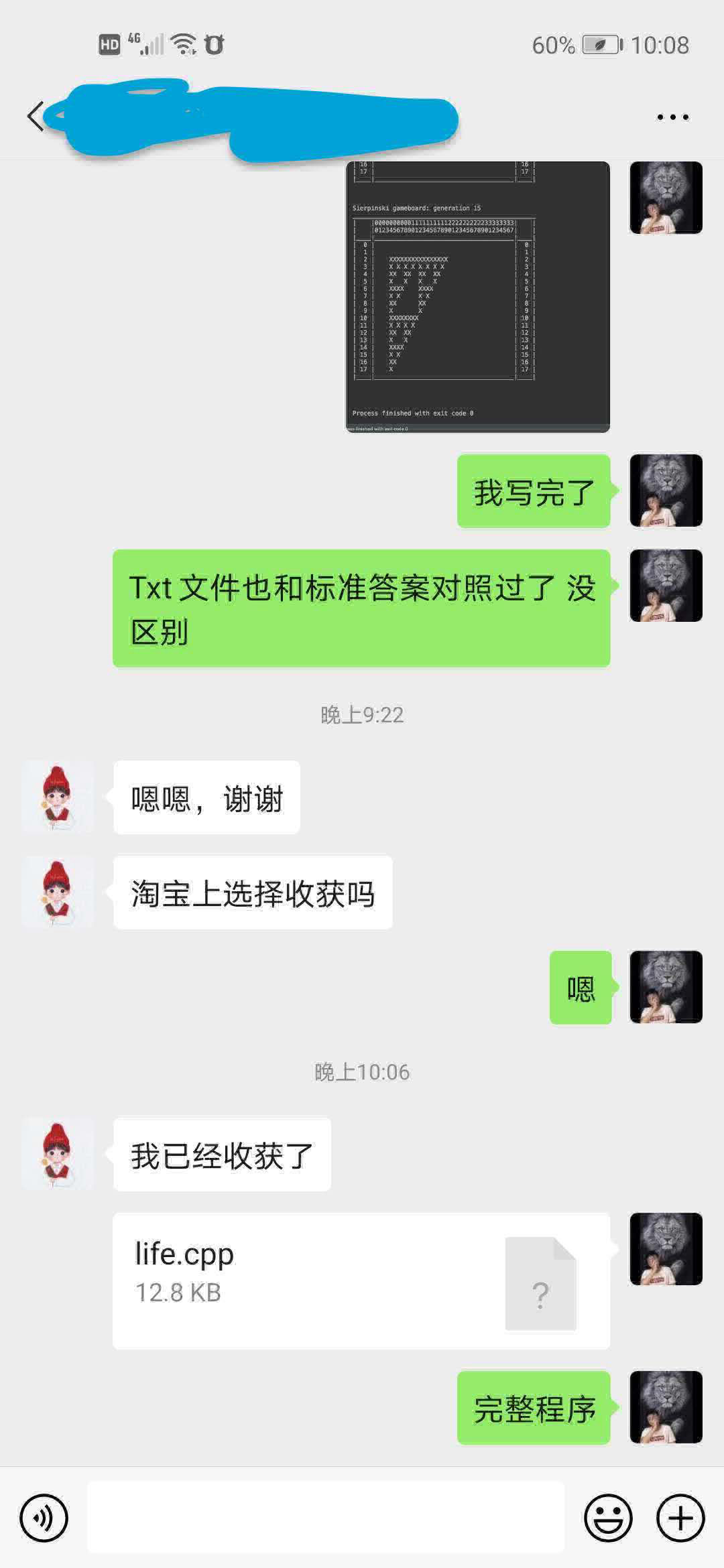
Task: Open the emoji sticker panel
Action: 608,1518
